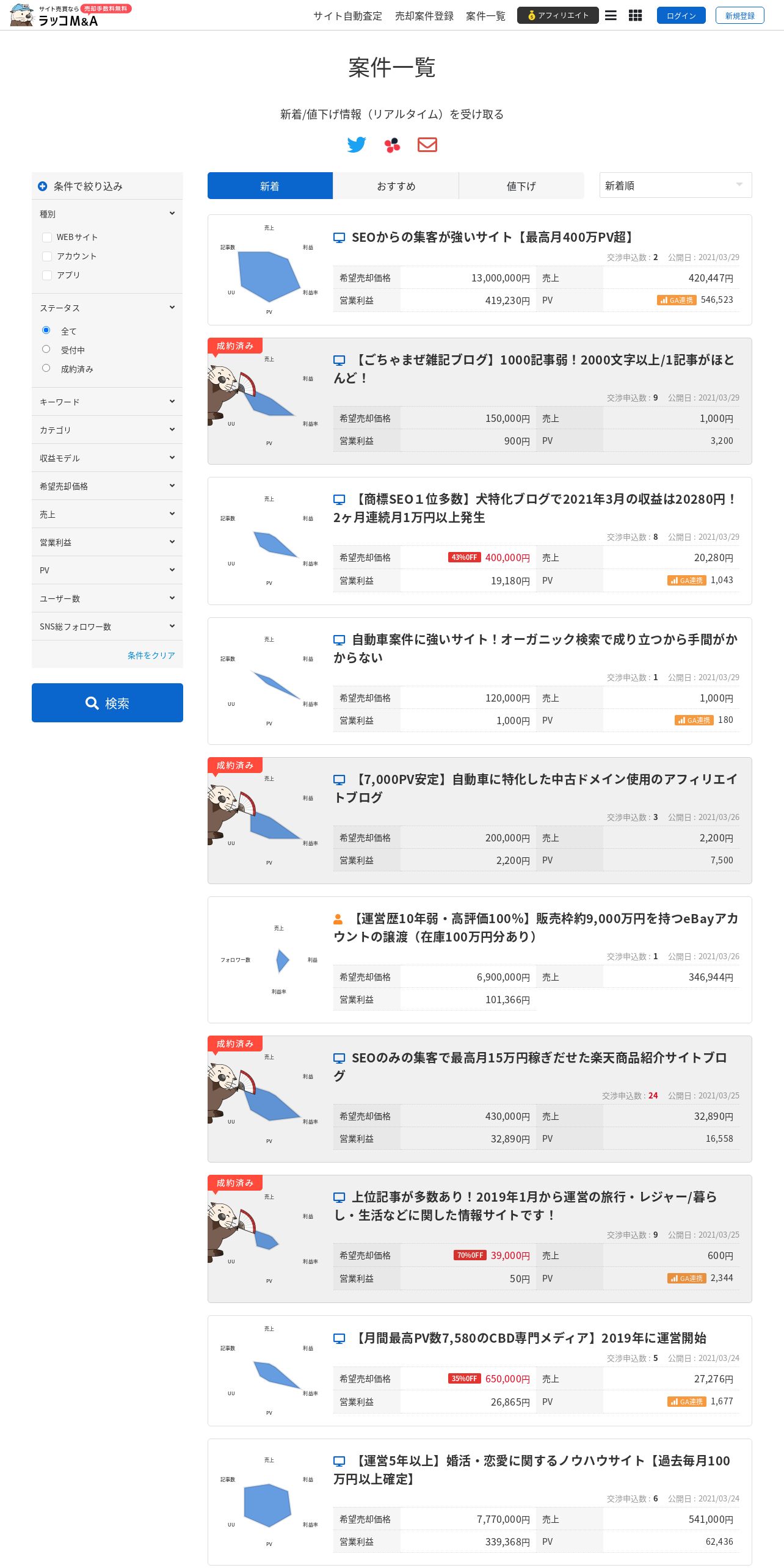Expand the 希望売却価格 filter
Screen dimensions: 784x1568
[x=107, y=486]
